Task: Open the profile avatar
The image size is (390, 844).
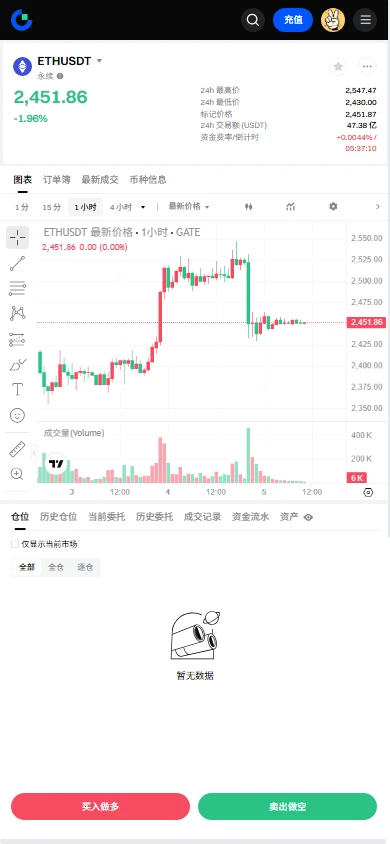Action: tap(333, 20)
